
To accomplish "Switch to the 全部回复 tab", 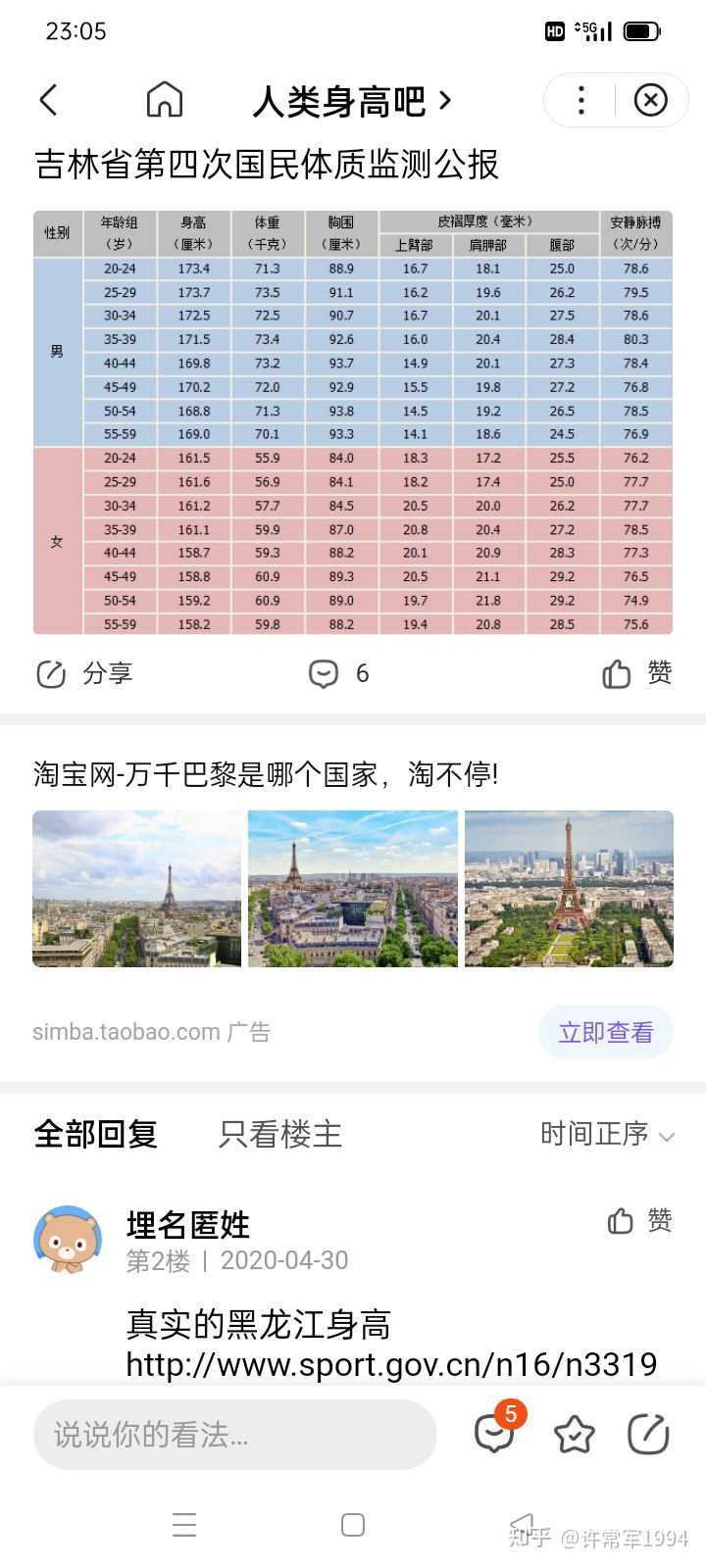I will coord(96,1134).
